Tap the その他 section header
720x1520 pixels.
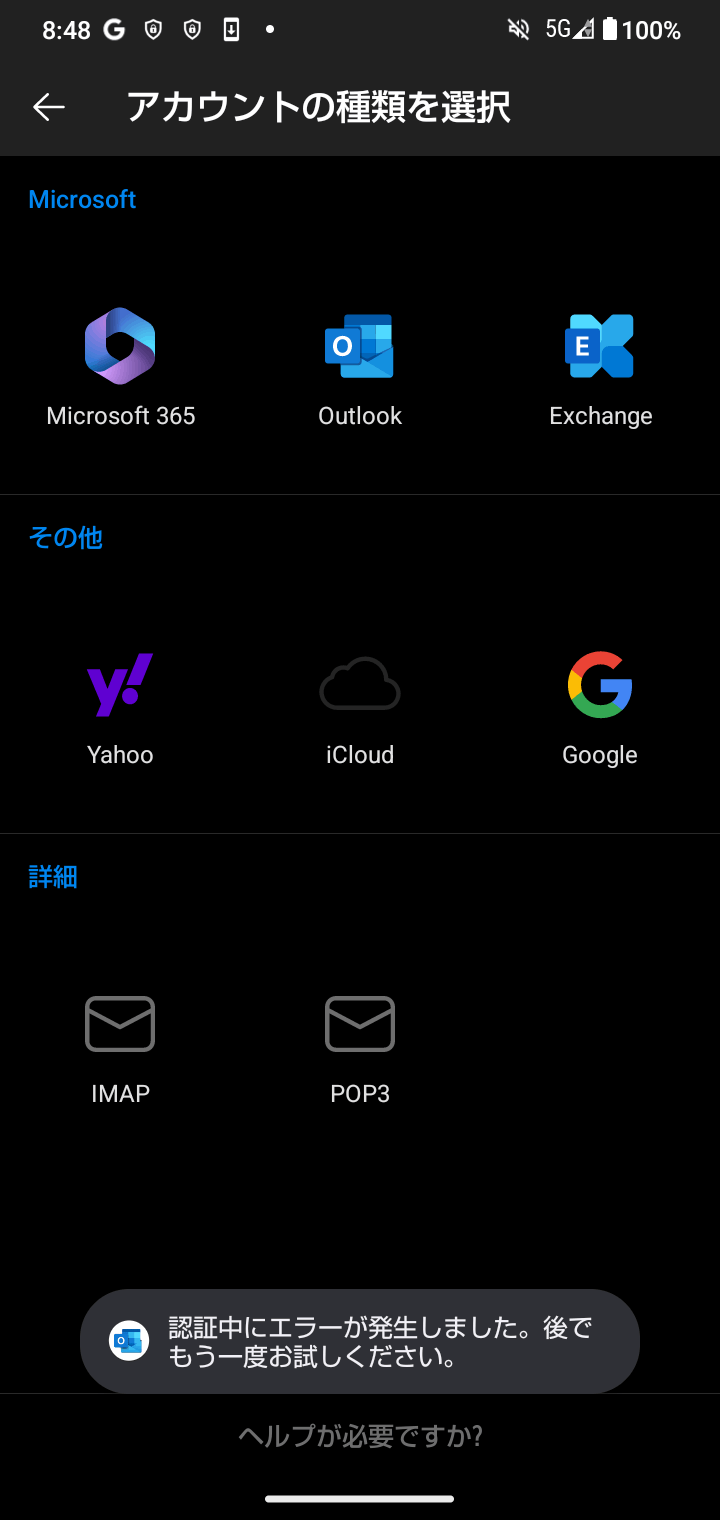tap(65, 538)
